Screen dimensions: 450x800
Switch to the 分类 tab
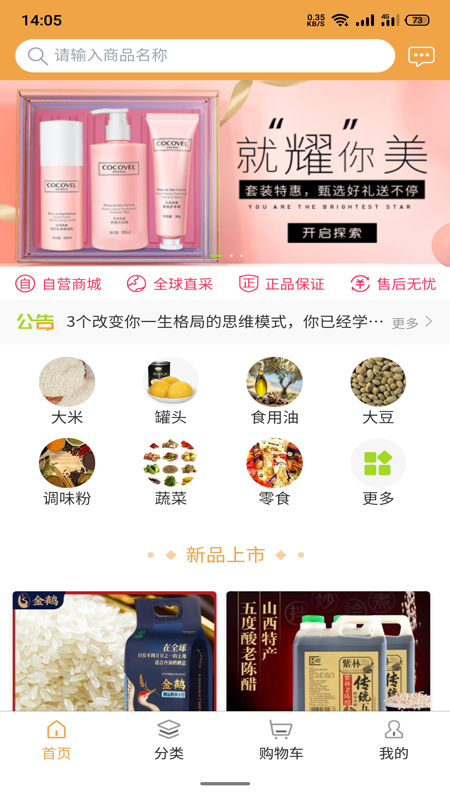point(169,740)
